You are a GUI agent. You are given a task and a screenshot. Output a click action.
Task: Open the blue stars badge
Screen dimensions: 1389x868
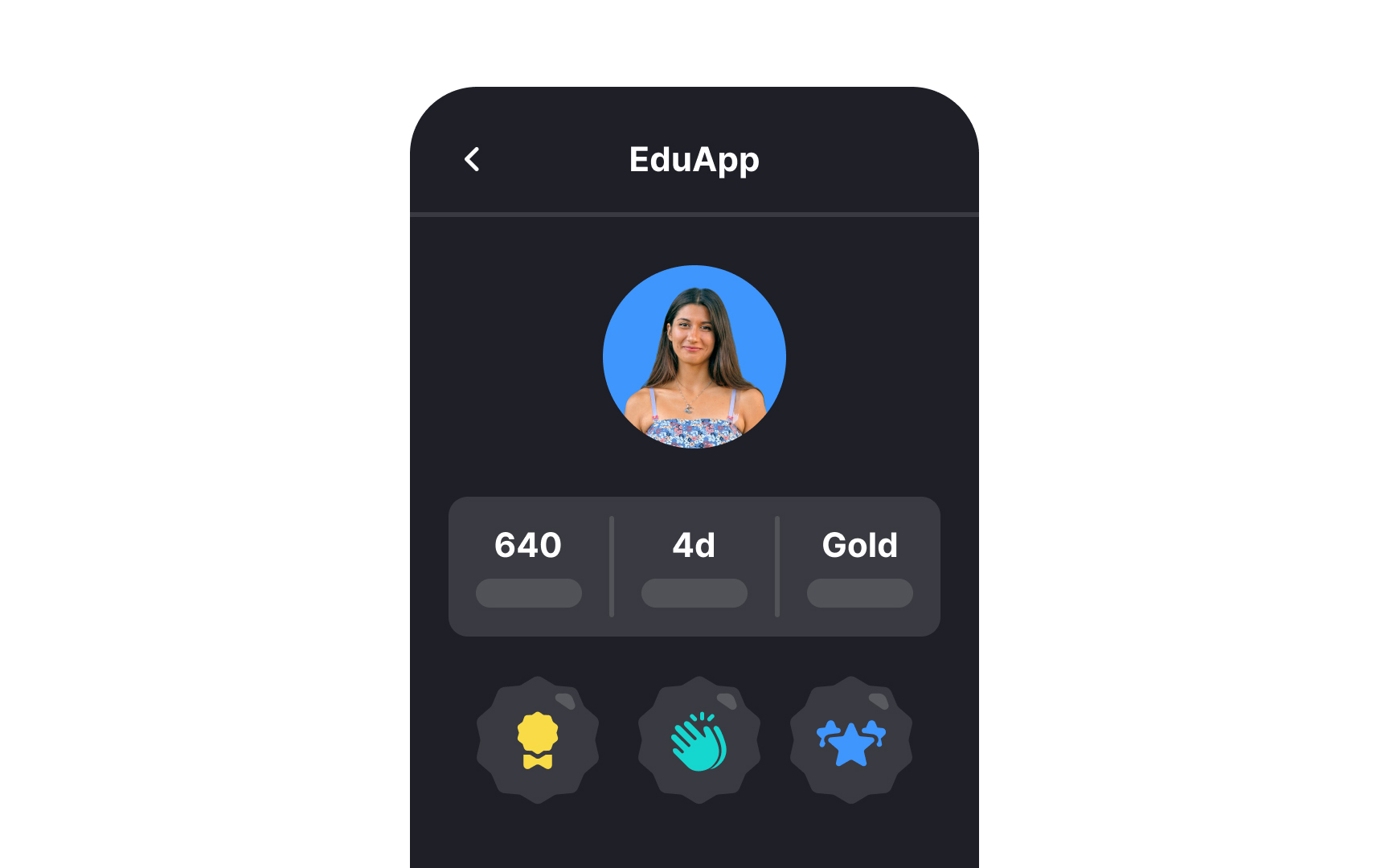(851, 740)
